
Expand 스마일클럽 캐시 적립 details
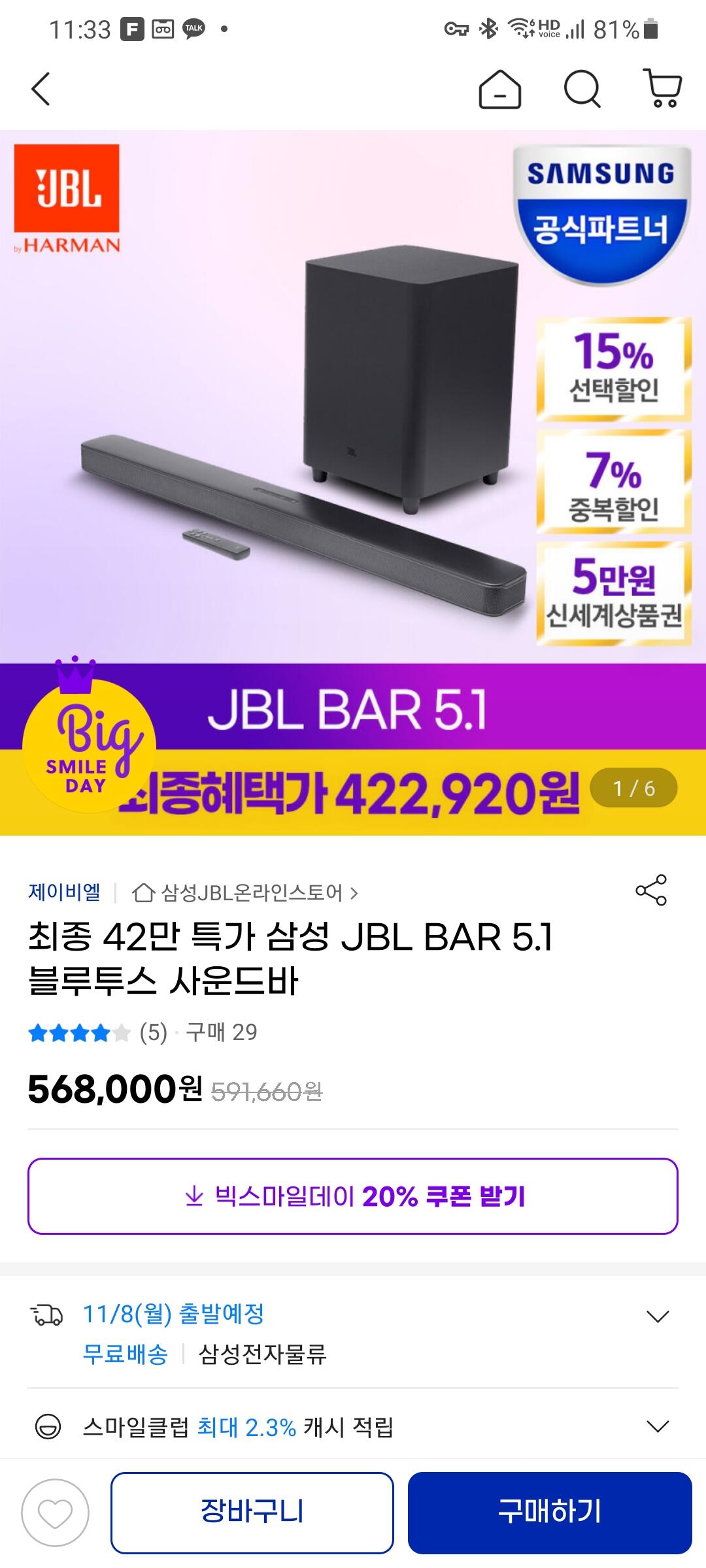coord(658,1426)
